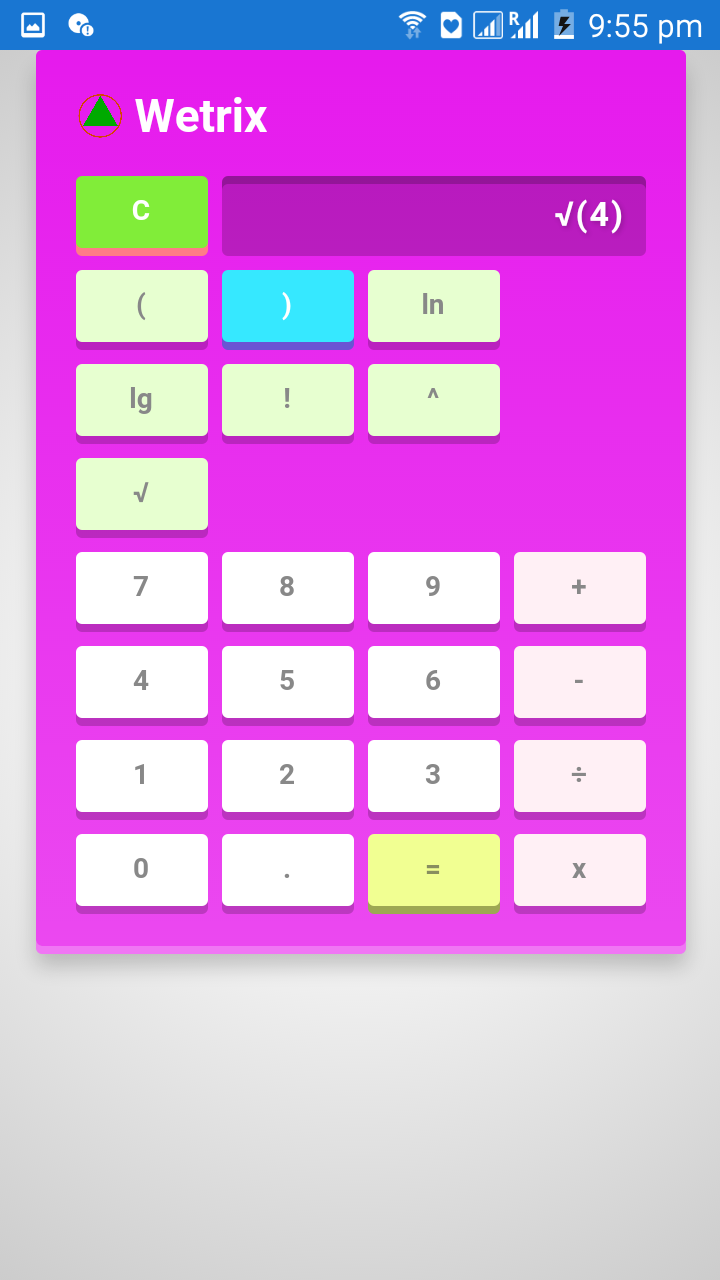Choose the multiply x operator
This screenshot has height=1280, width=720.
point(579,869)
